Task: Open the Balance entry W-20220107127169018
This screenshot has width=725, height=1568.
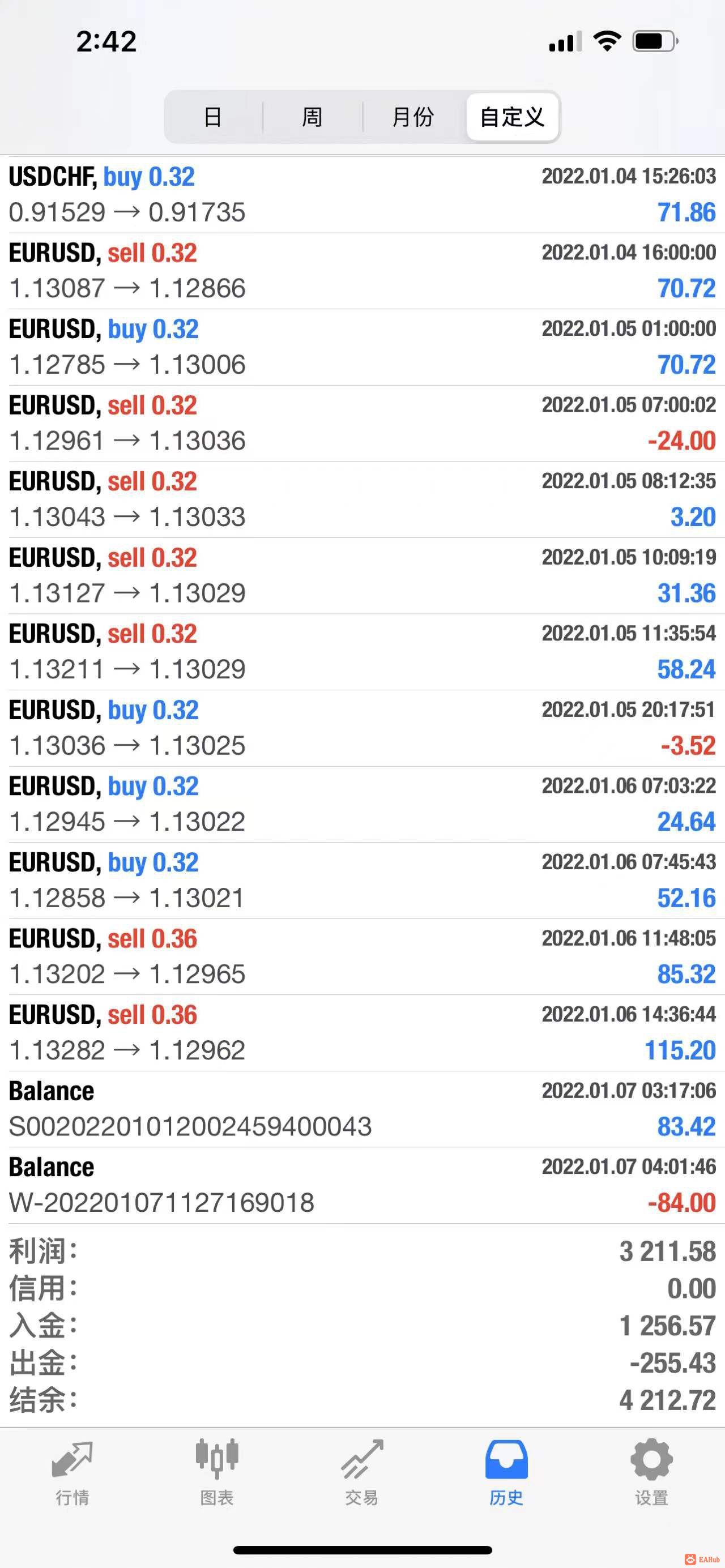Action: click(x=362, y=1185)
